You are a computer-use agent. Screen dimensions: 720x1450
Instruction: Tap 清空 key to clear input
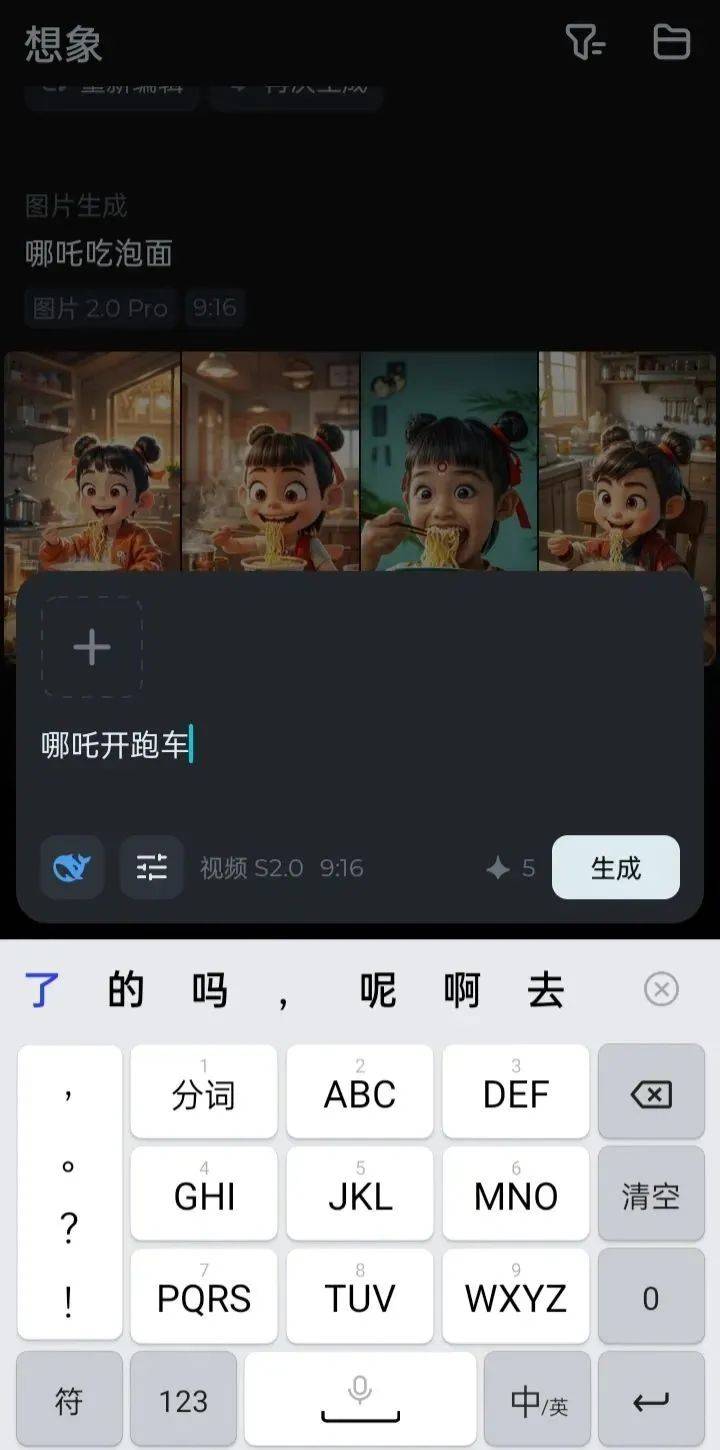click(651, 1196)
